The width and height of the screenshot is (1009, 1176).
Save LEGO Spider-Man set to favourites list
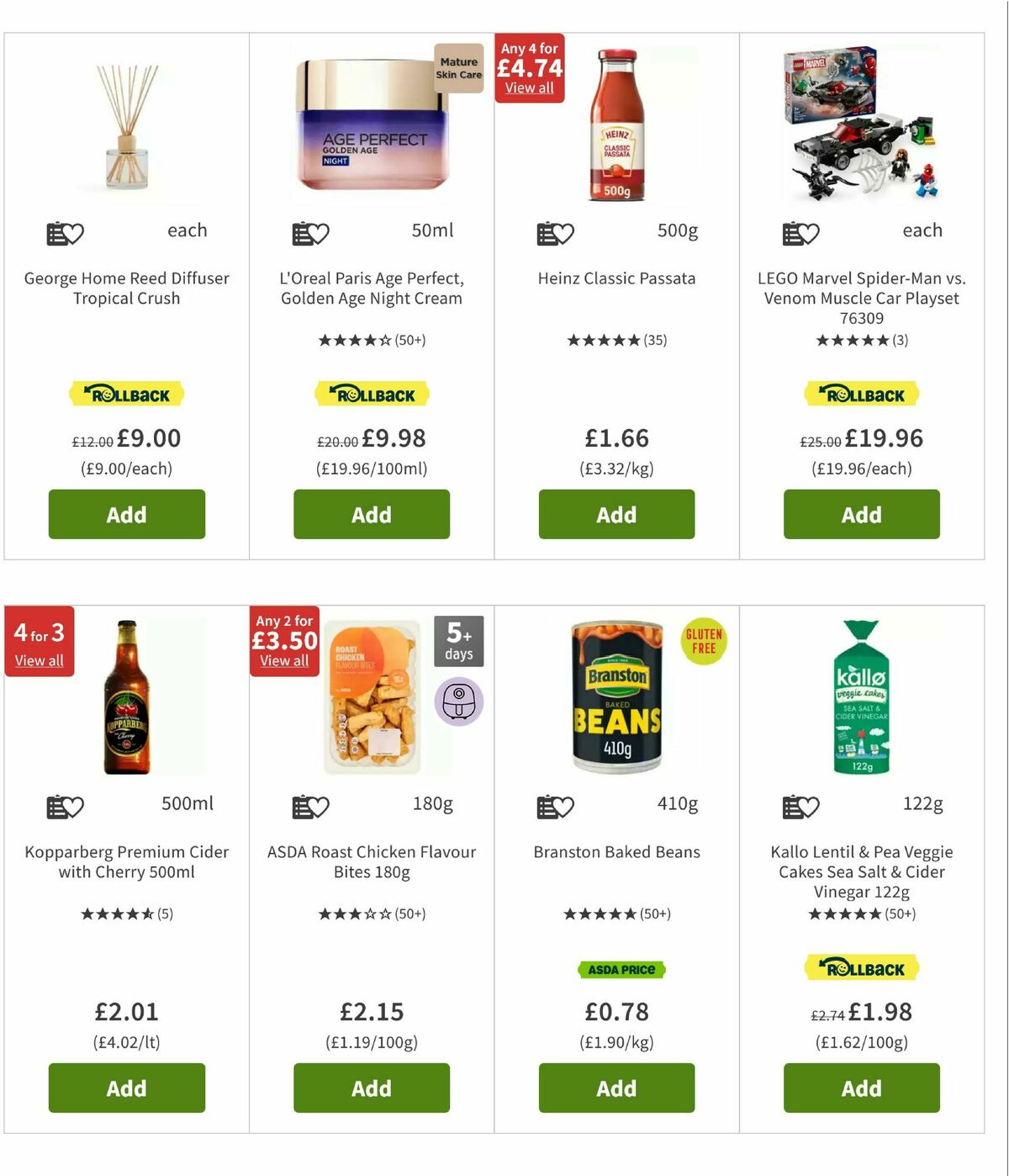pyautogui.click(x=800, y=233)
